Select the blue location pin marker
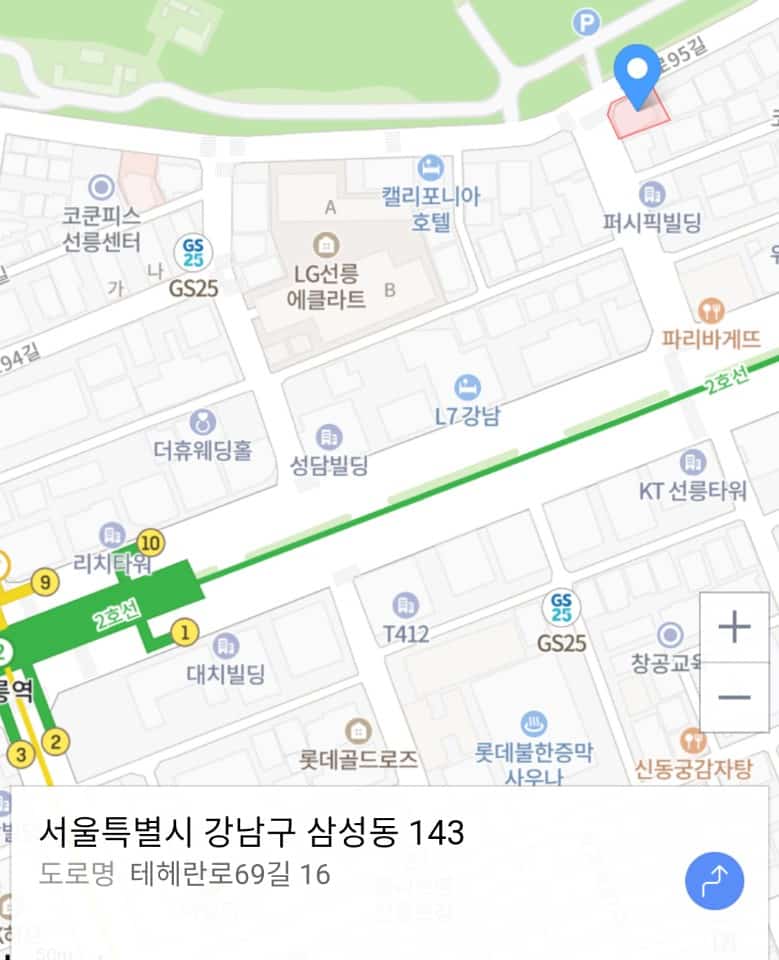Viewport: 779px width, 960px height. (x=636, y=72)
